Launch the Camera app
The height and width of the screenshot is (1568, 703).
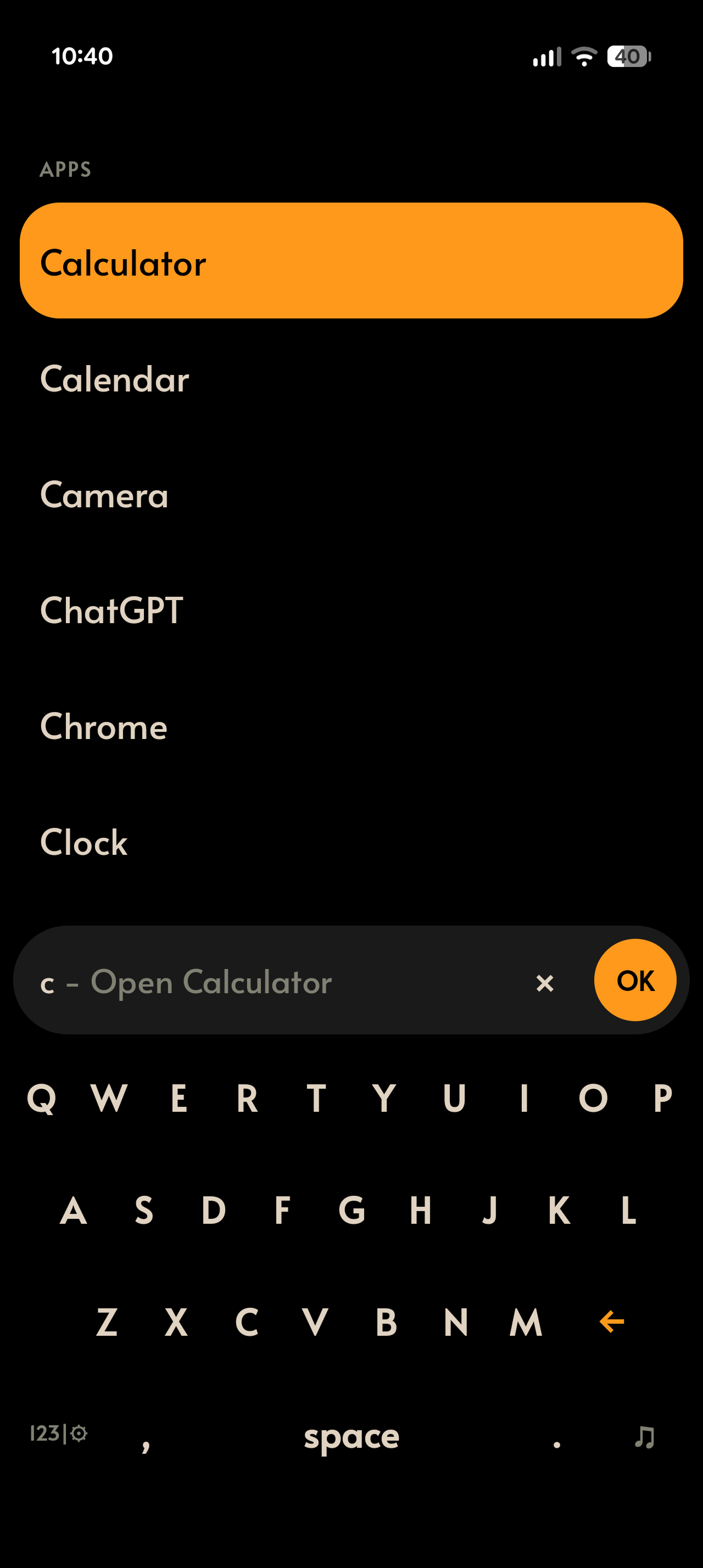click(105, 495)
